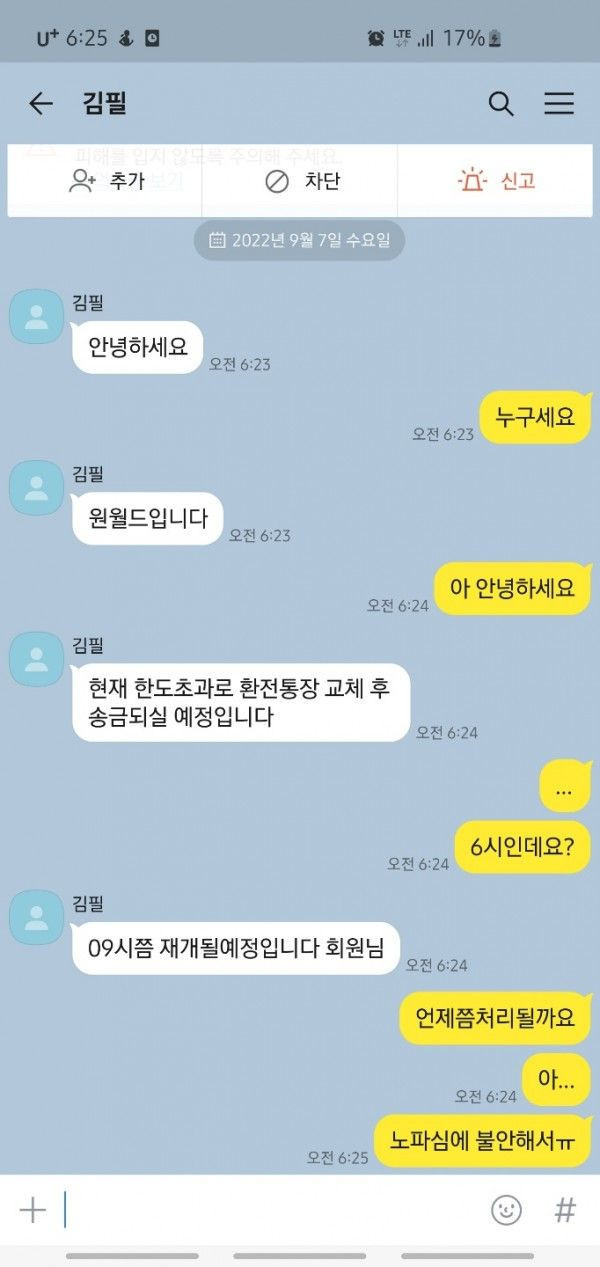Report this user with 신고

[x=497, y=181]
